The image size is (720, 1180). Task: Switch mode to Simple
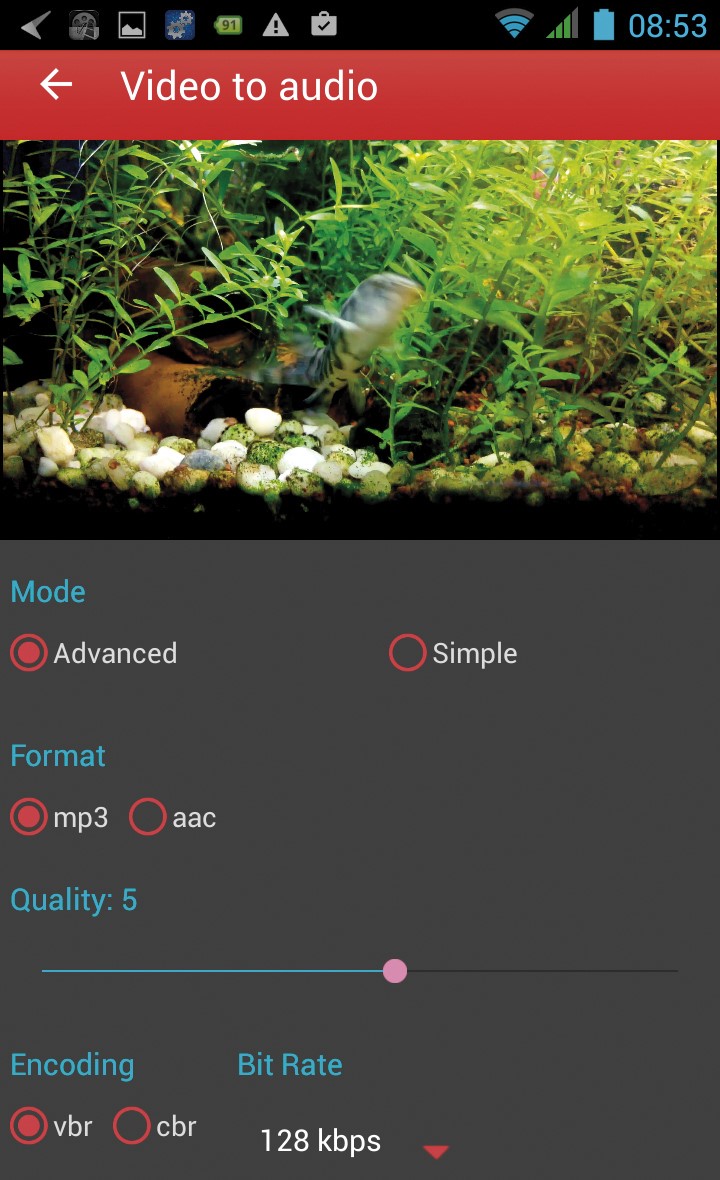tap(453, 652)
